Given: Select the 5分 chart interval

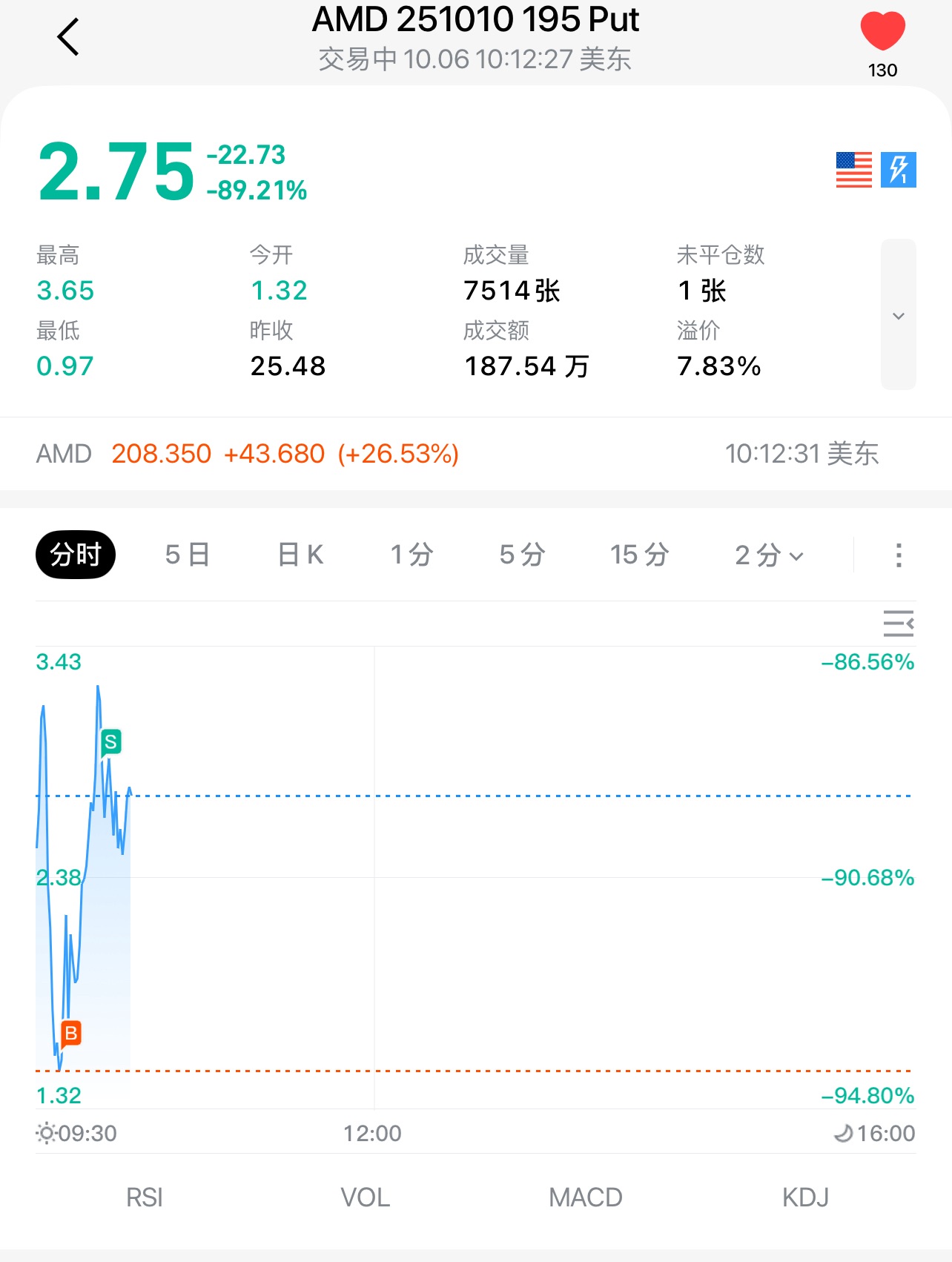Looking at the screenshot, I should point(523,555).
